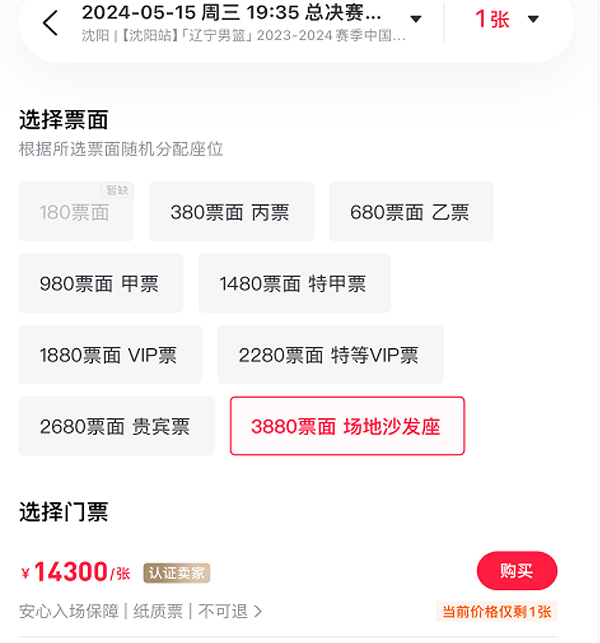
Task: Pick the 980票面 甲票 option
Action: click(100, 283)
